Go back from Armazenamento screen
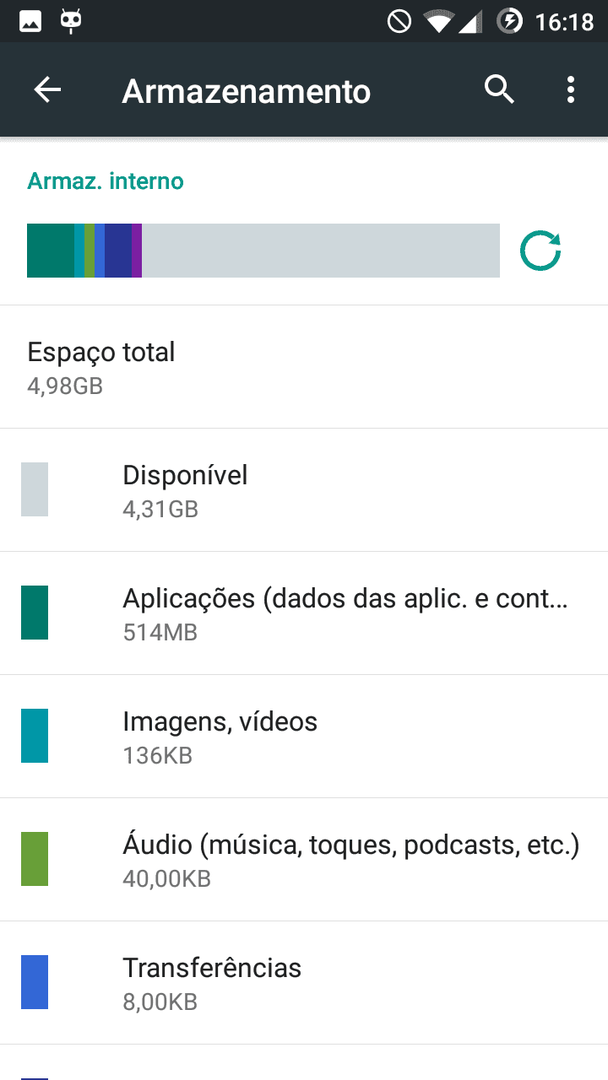This screenshot has height=1080, width=608. tap(48, 90)
